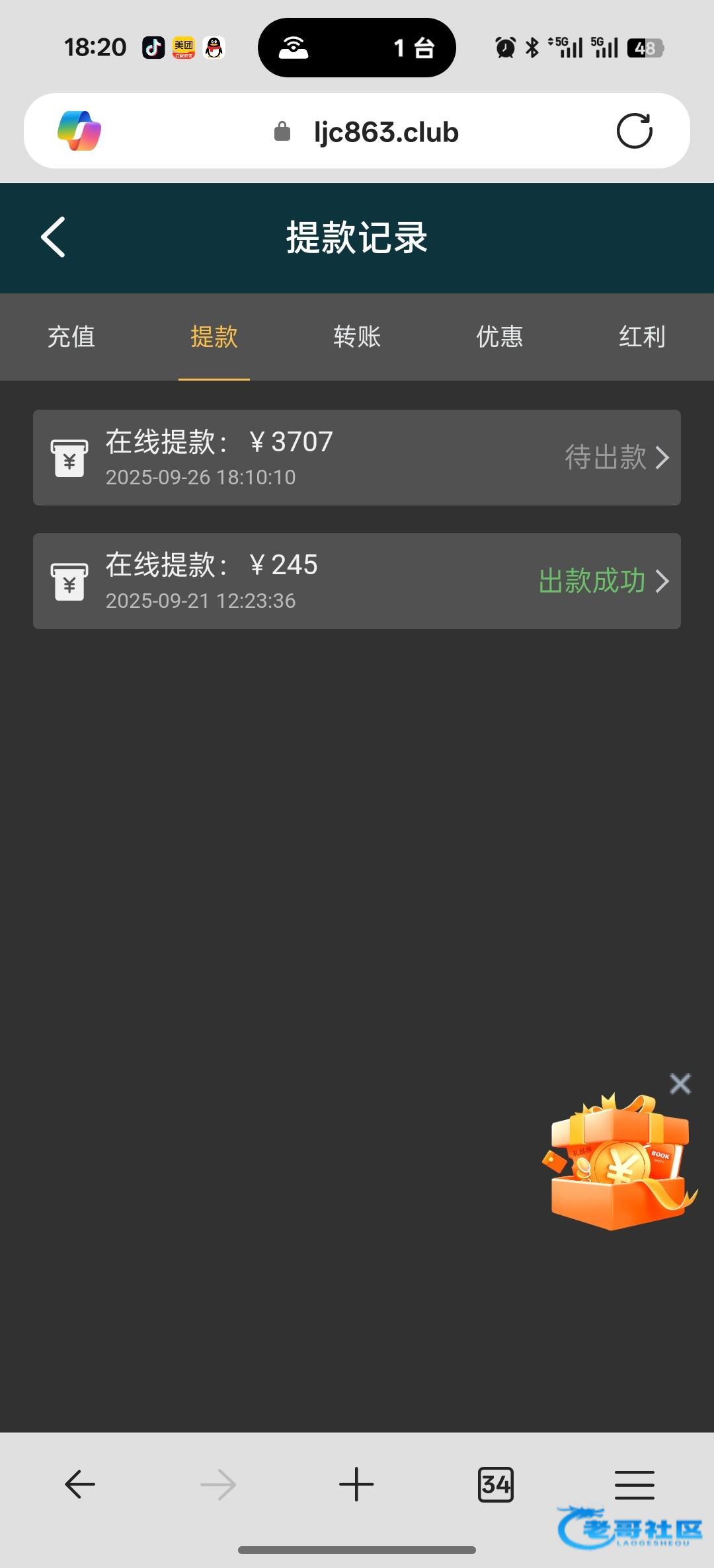
Task: Switch to the 充值 tab
Action: click(71, 337)
